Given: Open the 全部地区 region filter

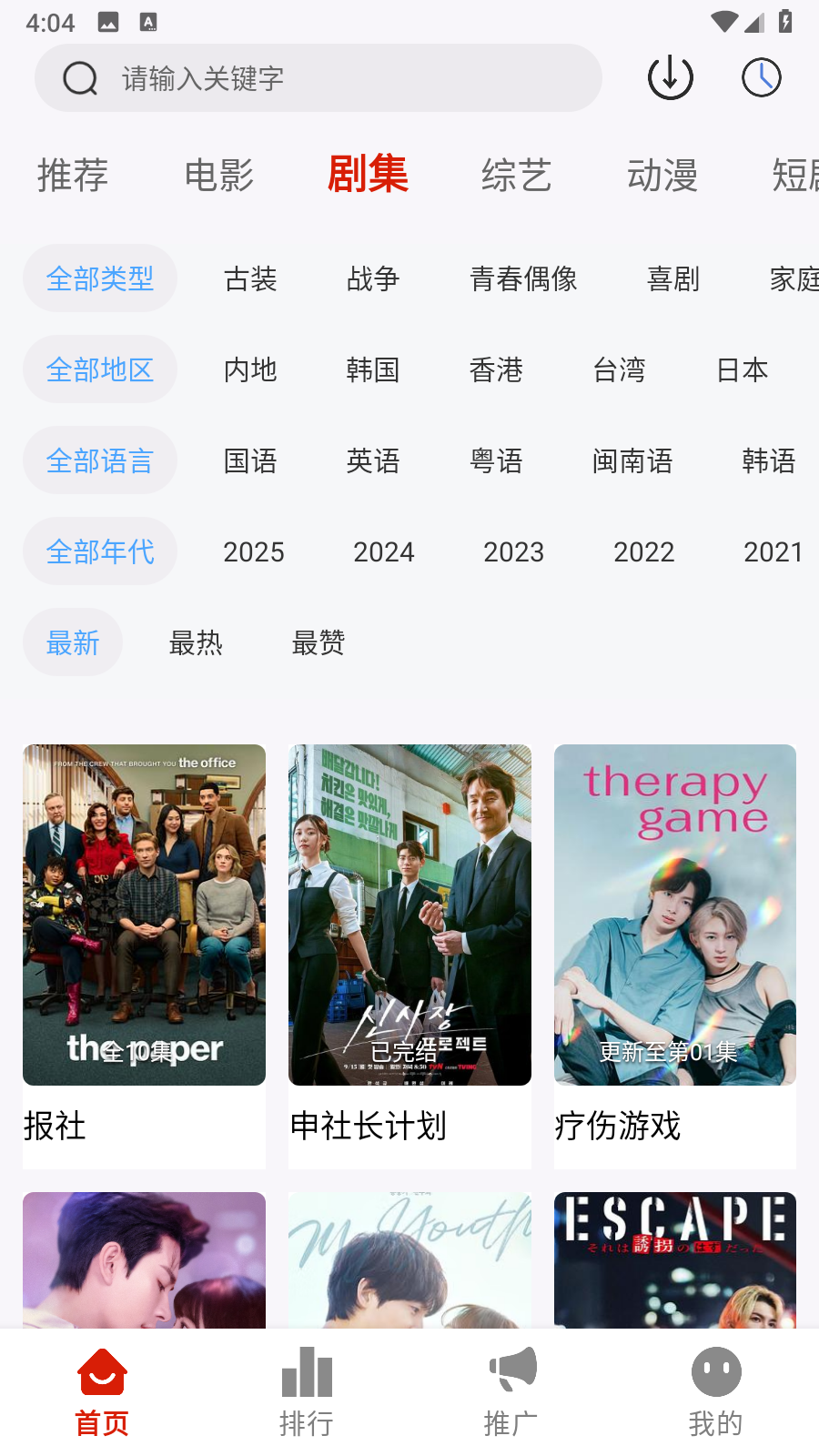Looking at the screenshot, I should 100,369.
